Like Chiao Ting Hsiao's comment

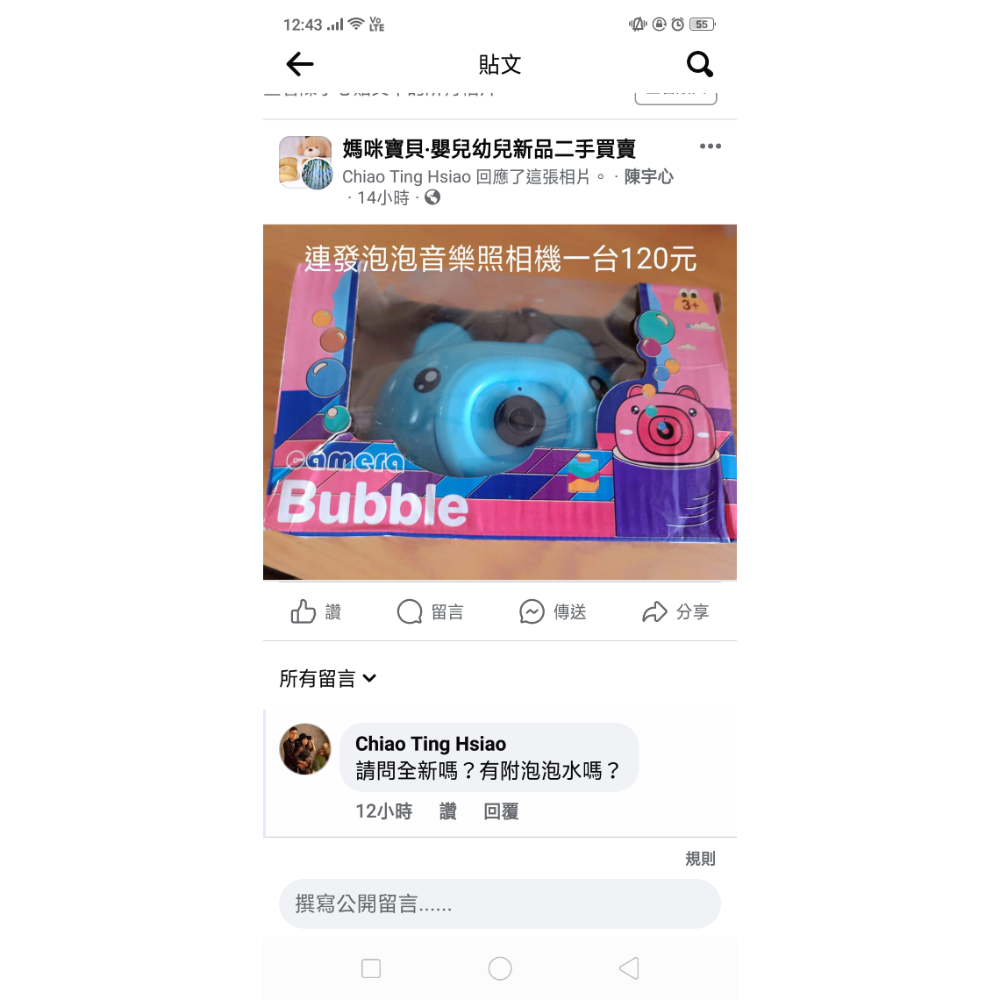tap(448, 812)
